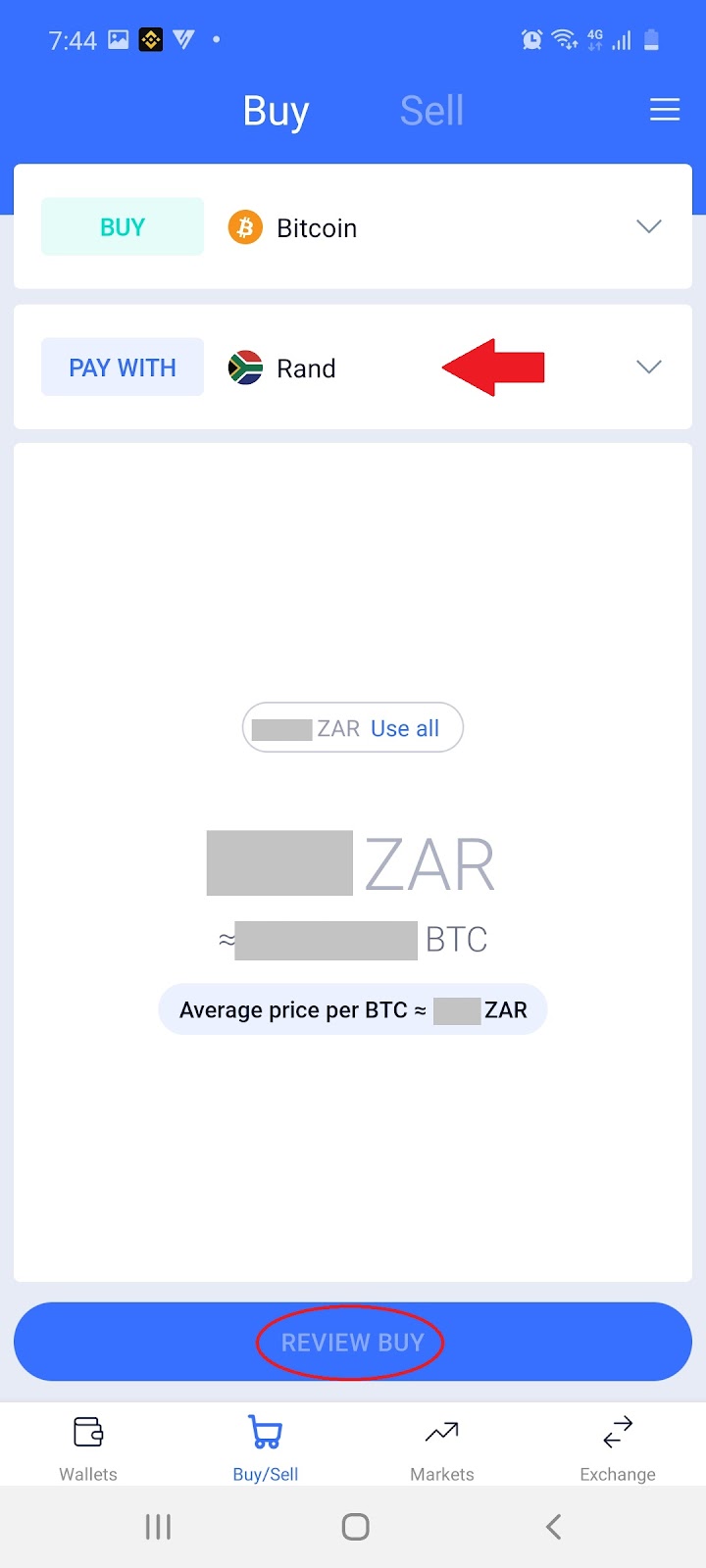The image size is (706, 1568).
Task: Open the hamburger menu
Action: click(x=664, y=110)
